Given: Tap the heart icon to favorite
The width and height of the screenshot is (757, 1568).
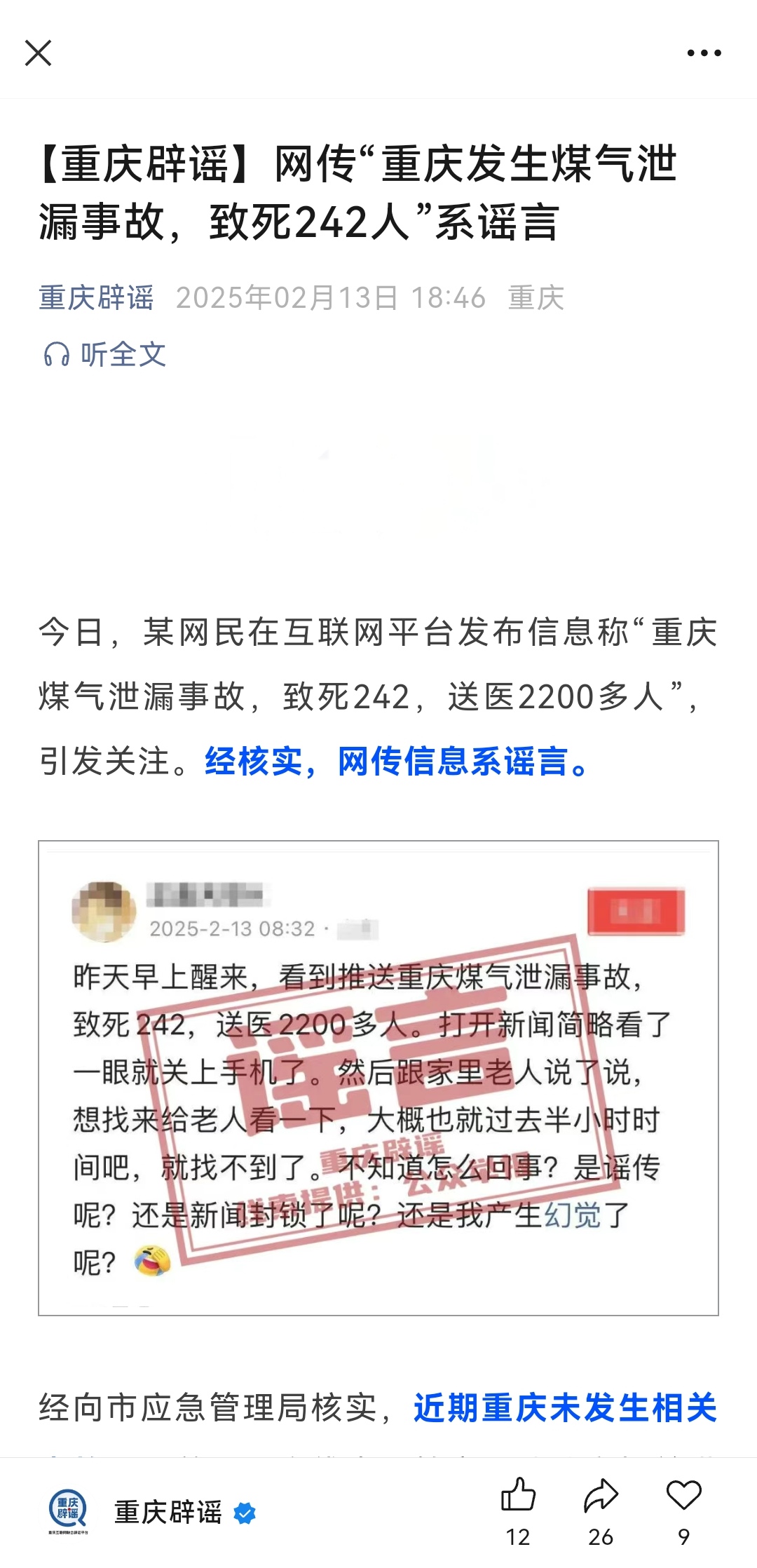Looking at the screenshot, I should tap(683, 1496).
